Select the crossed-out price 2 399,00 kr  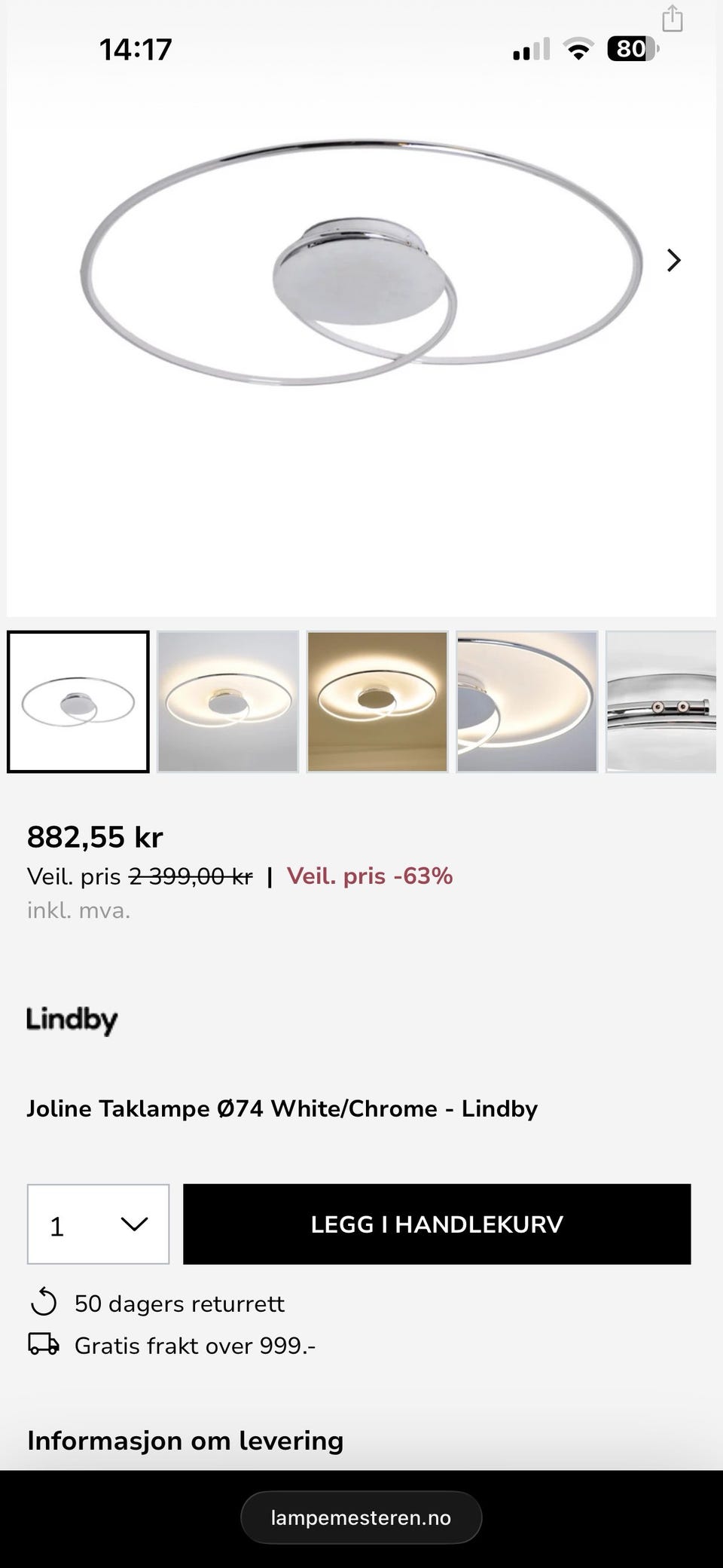click(x=191, y=876)
